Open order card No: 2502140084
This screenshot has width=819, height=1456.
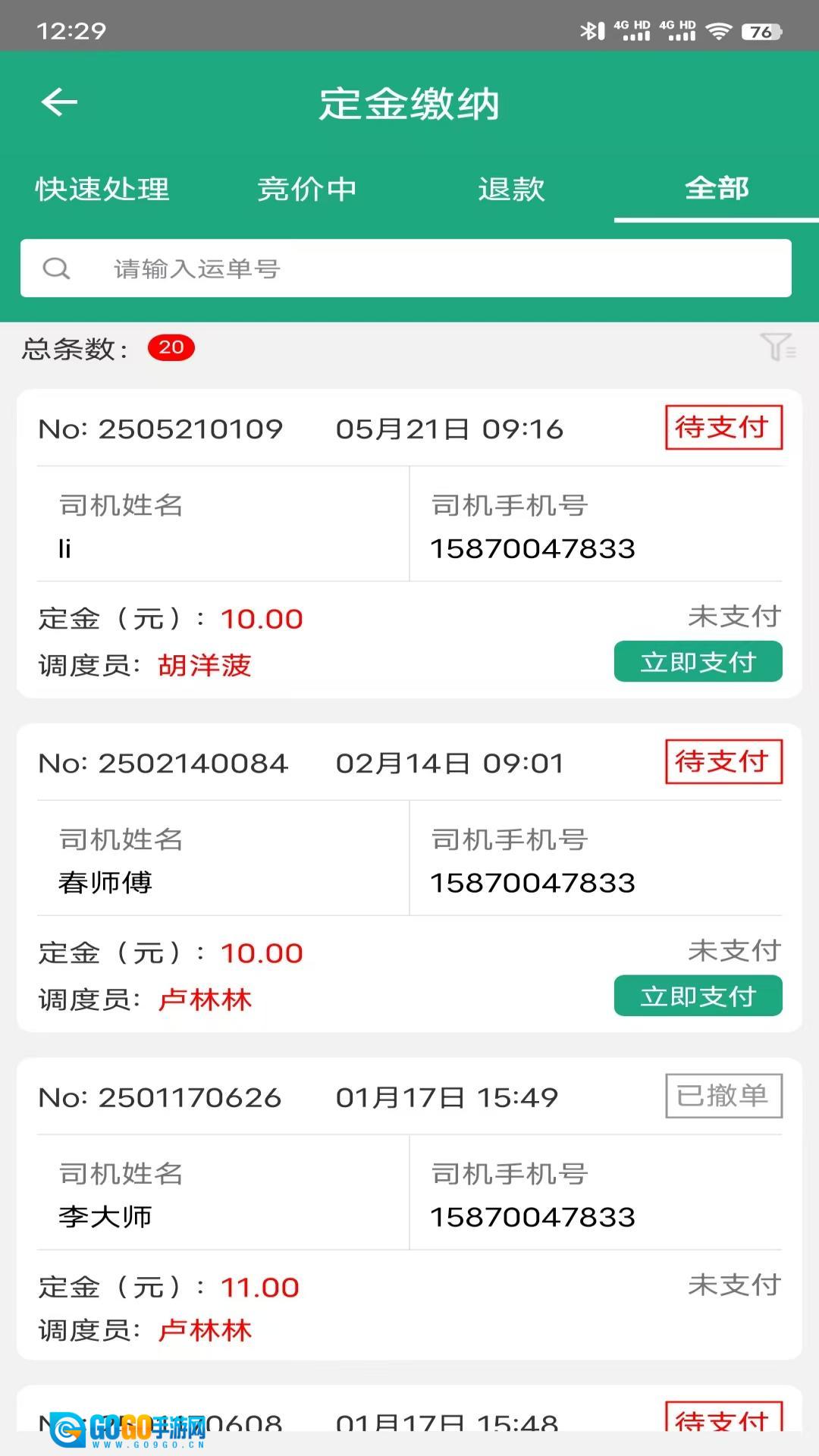click(303, 857)
